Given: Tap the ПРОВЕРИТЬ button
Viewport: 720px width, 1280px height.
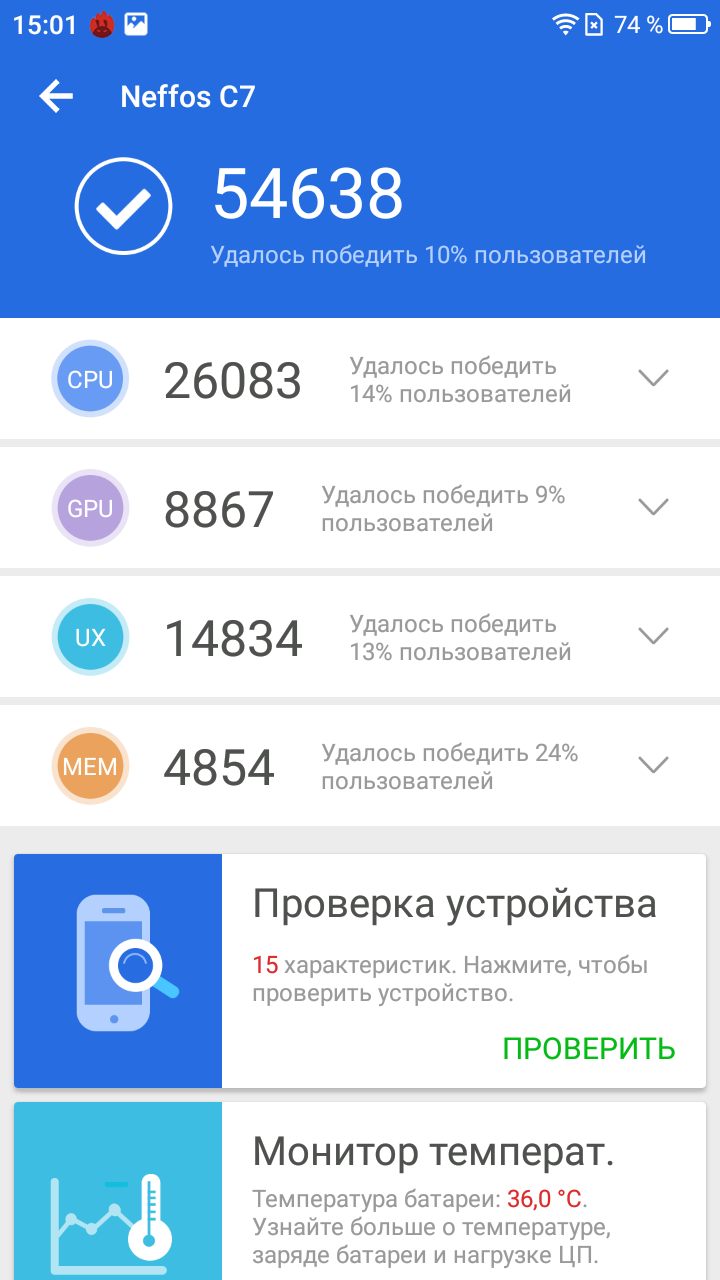Looking at the screenshot, I should pos(589,1048).
